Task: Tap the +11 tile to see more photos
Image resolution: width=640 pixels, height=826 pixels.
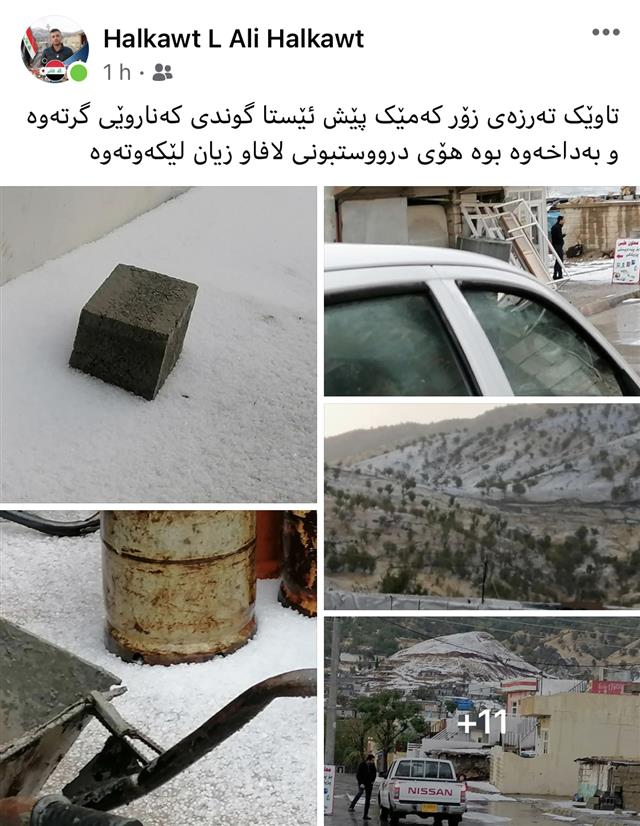Action: 481,720
